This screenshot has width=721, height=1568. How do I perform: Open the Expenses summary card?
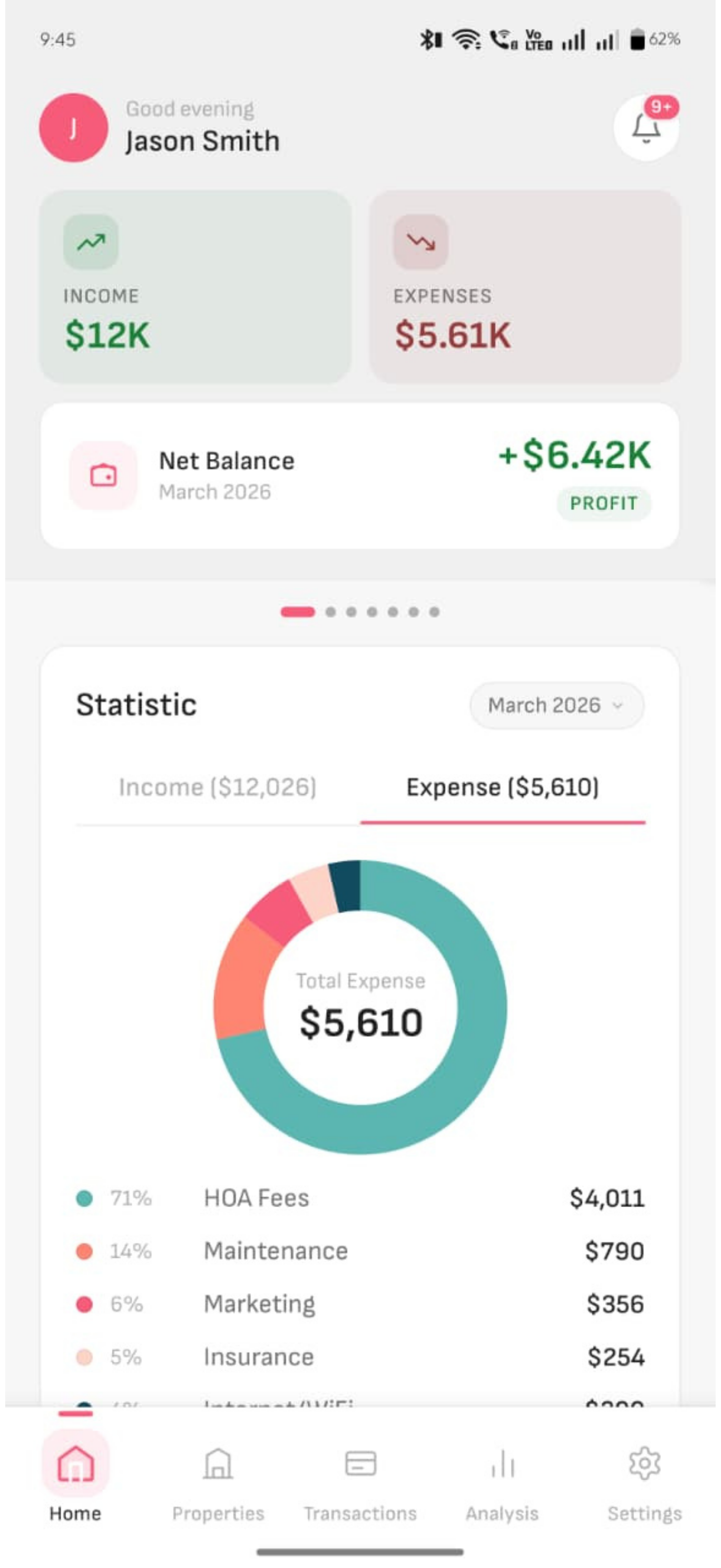coord(524,287)
